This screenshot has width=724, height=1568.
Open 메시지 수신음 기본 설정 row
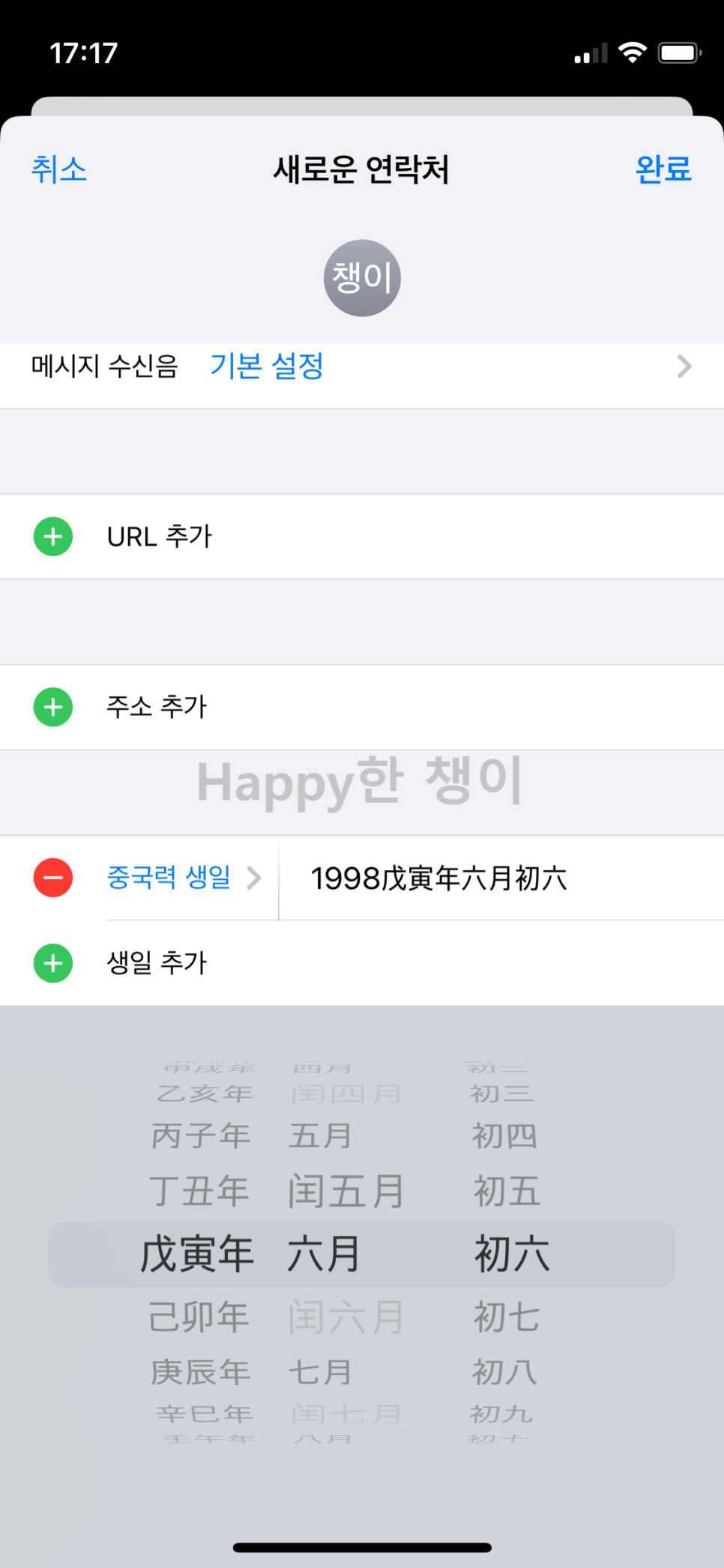[362, 367]
